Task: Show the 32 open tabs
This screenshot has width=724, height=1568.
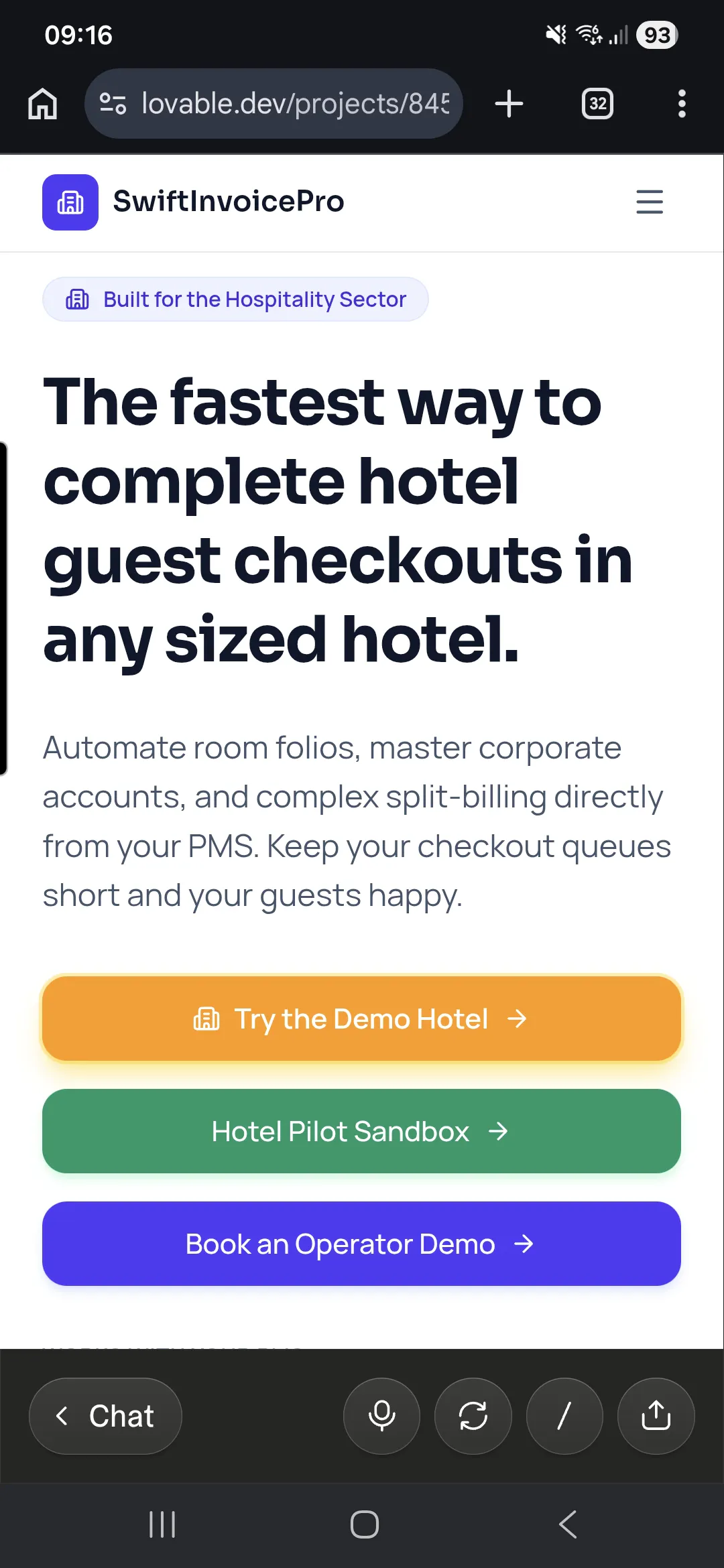Action: pyautogui.click(x=597, y=104)
